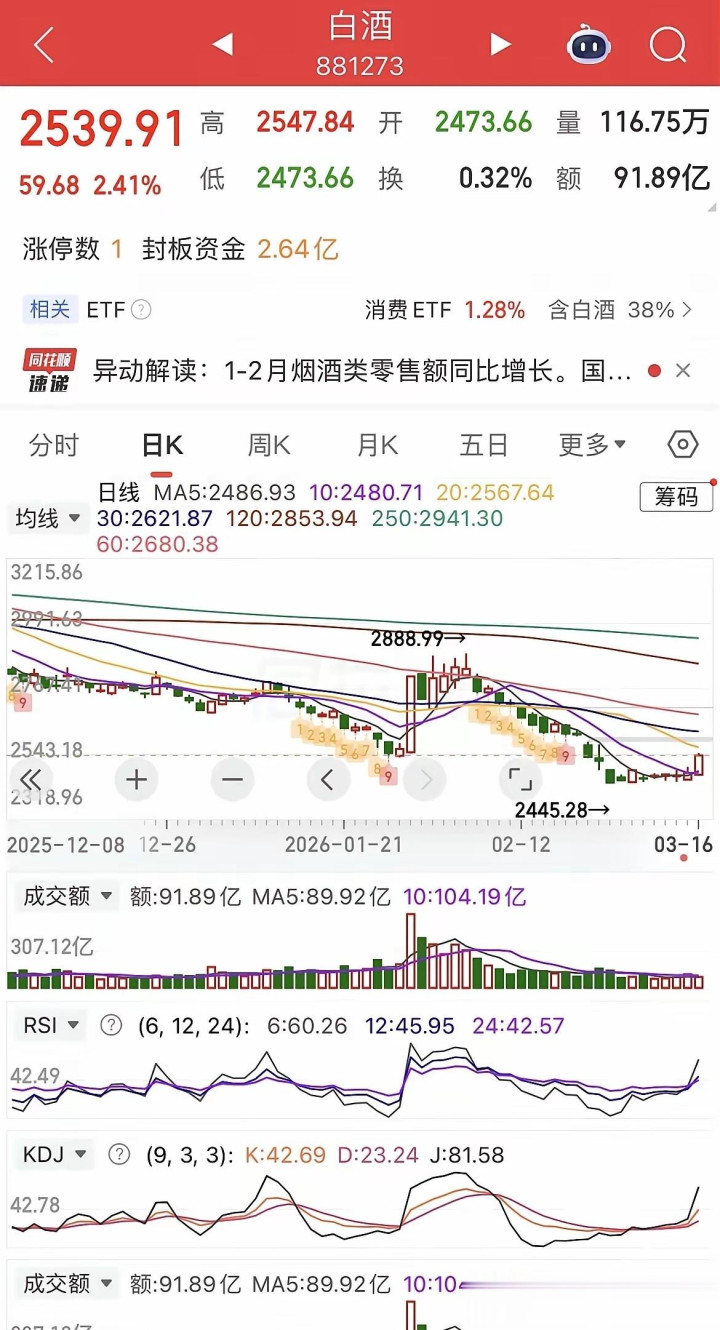720x1330 pixels.
Task: Select the 月K chart tab
Action: coord(377,445)
